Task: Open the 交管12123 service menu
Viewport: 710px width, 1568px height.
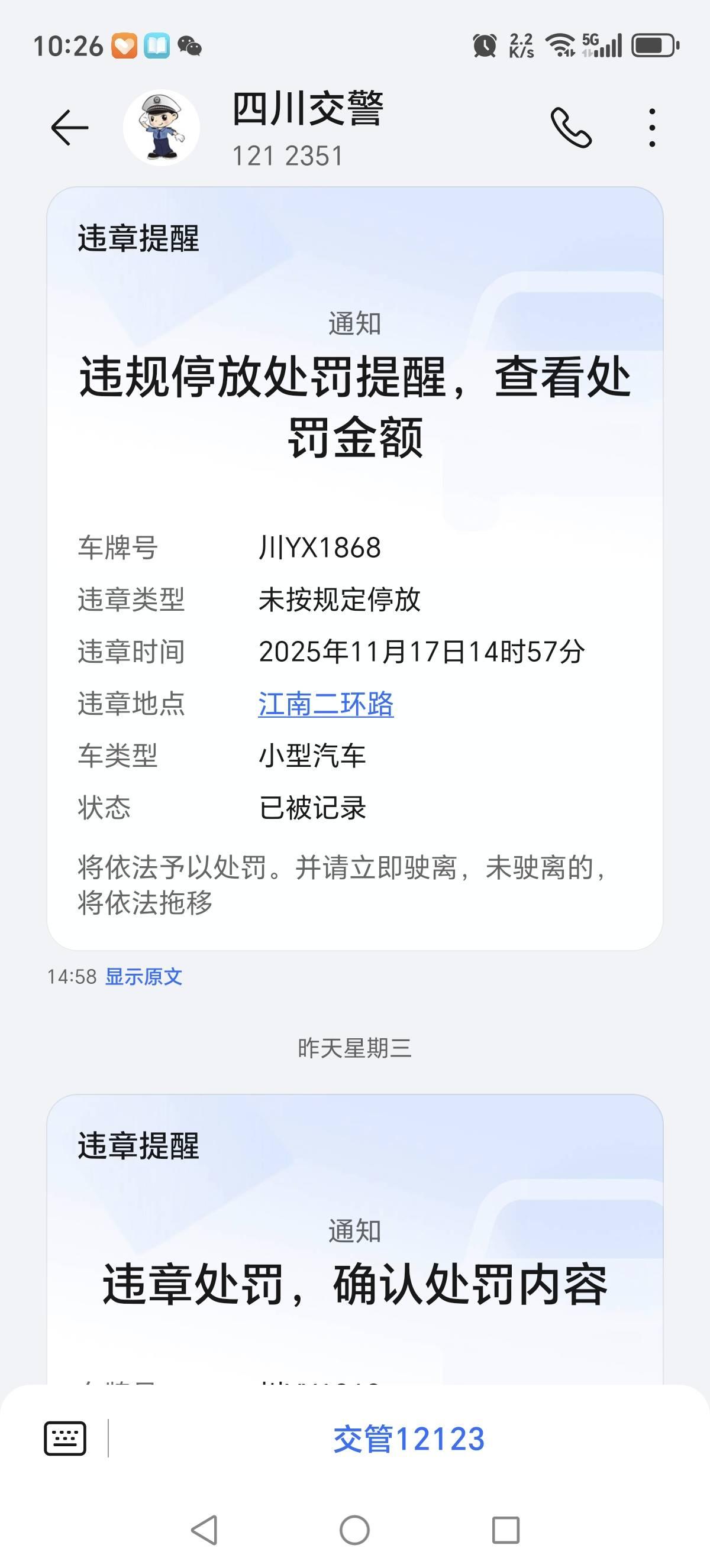Action: (409, 1440)
